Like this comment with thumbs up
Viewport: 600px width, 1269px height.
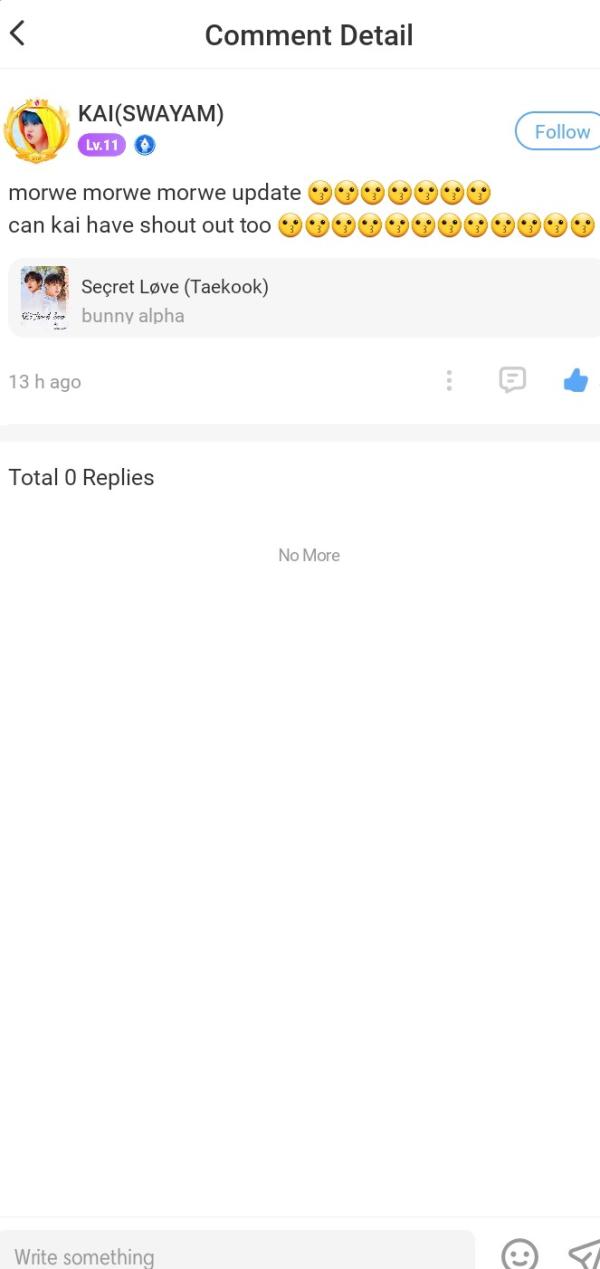[576, 380]
